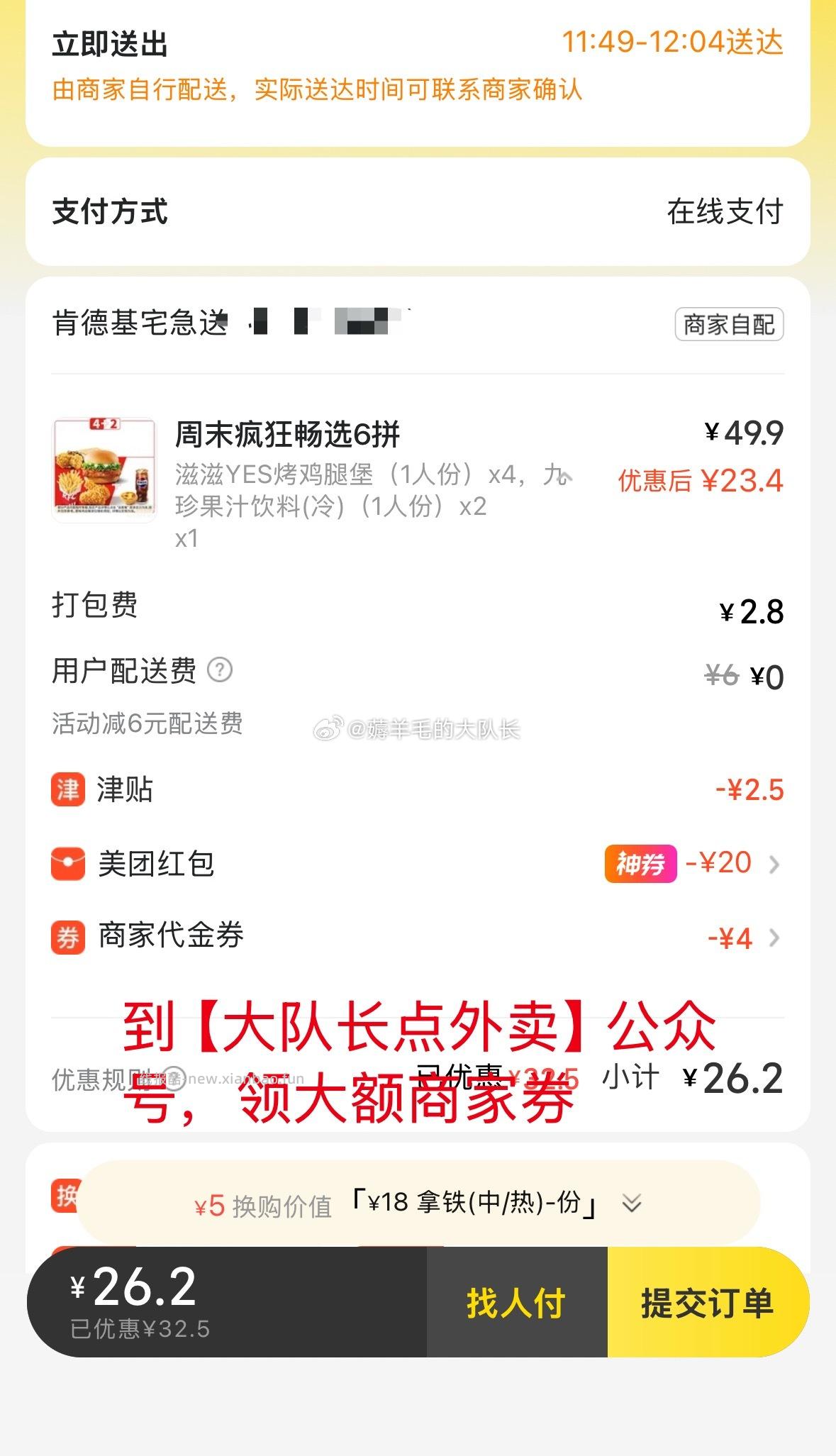Tap the 津贴 subsidy icon
836x1456 pixels.
click(67, 791)
